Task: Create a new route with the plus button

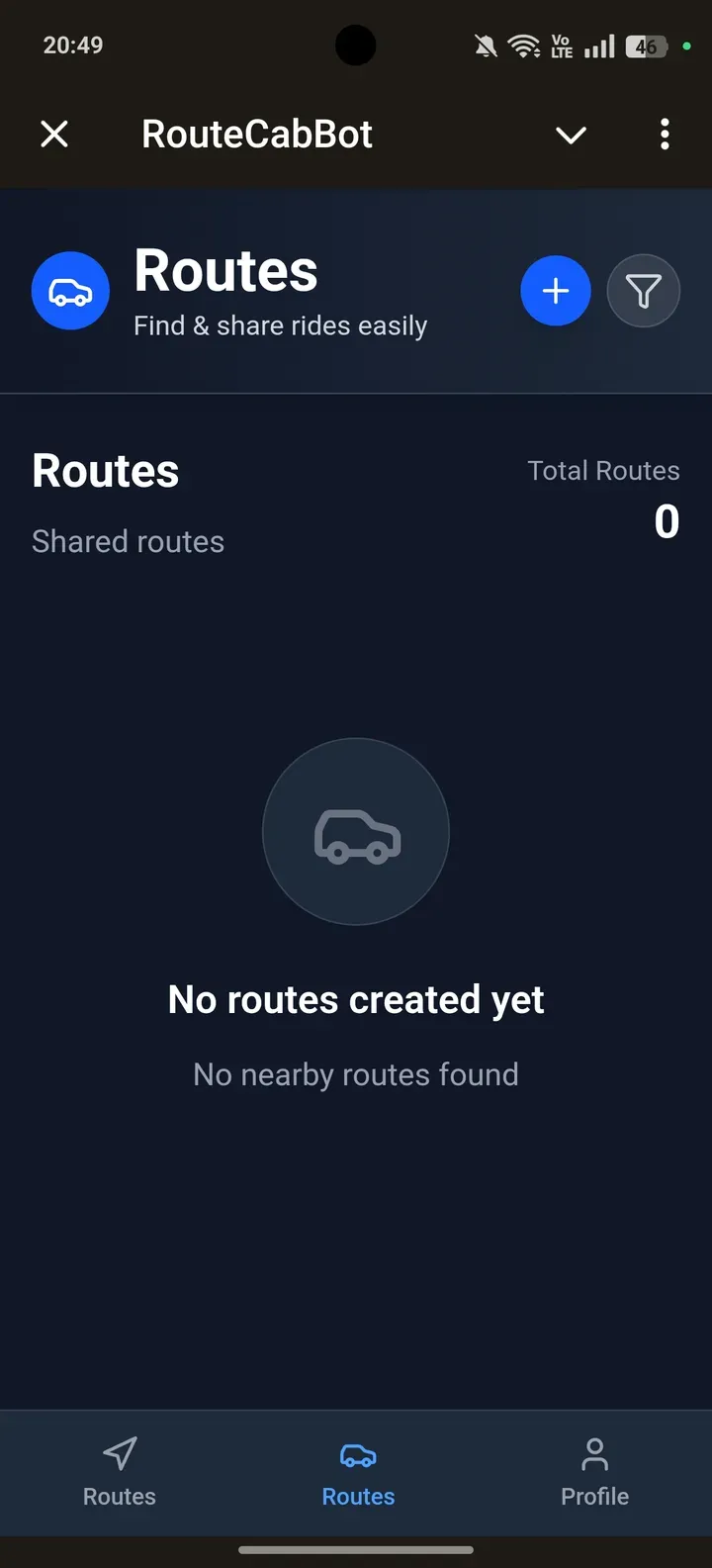Action: coord(556,290)
